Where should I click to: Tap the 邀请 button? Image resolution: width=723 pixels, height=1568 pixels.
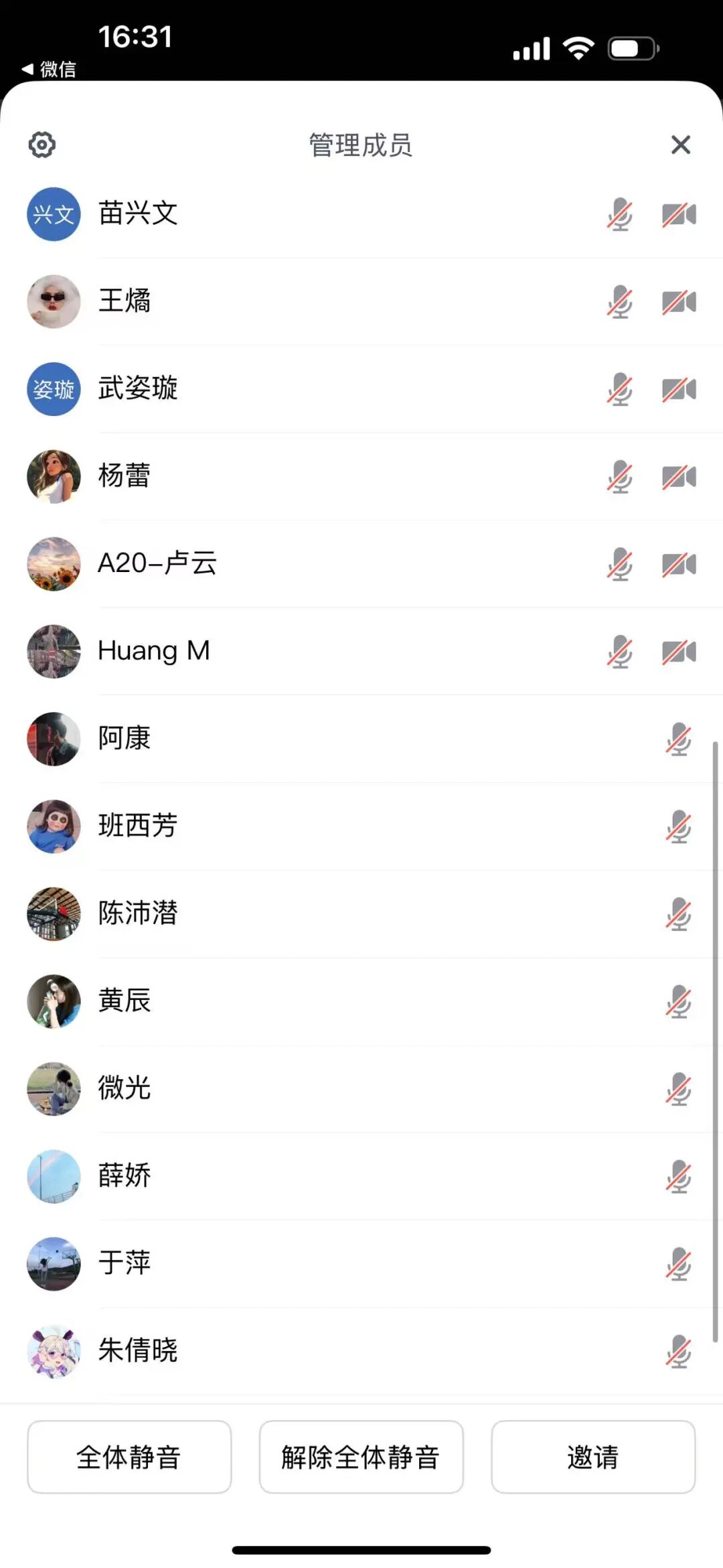592,1457
